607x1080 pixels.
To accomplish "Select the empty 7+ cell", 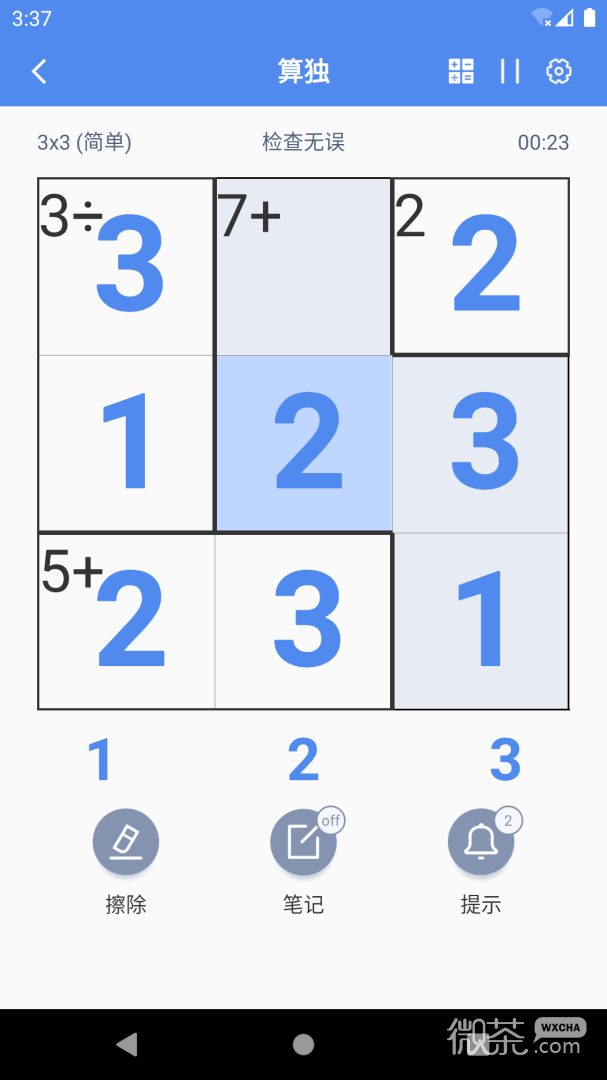I will pyautogui.click(x=304, y=267).
